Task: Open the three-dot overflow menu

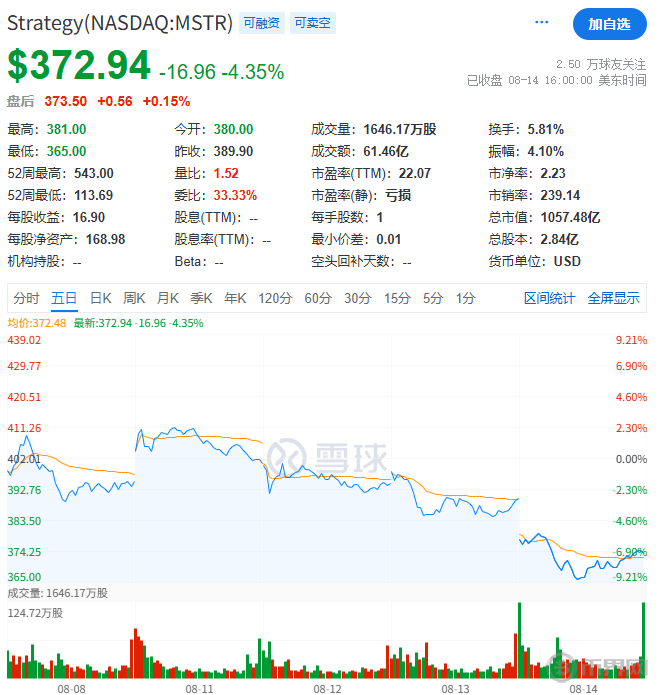Action: point(543,22)
